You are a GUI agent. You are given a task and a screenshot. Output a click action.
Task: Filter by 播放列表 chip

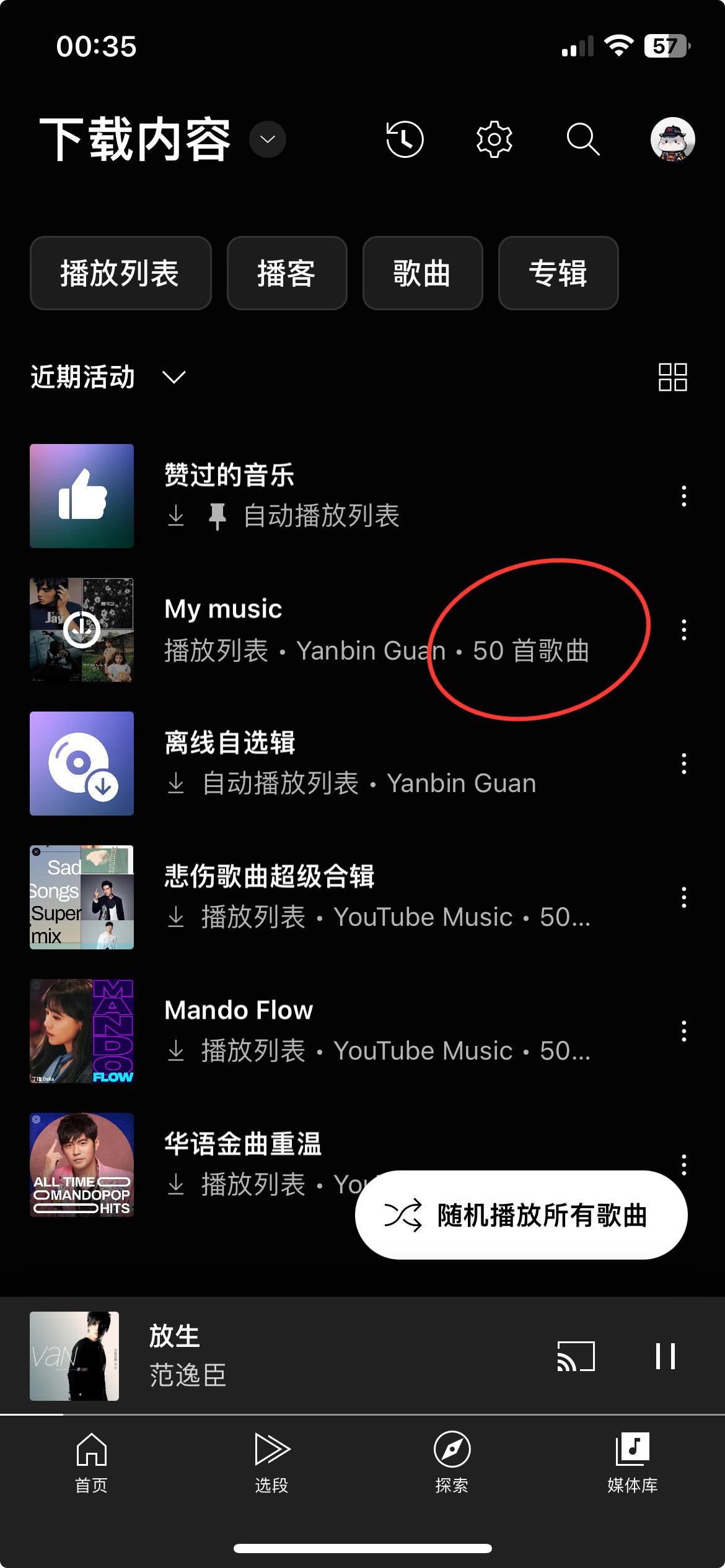point(120,273)
